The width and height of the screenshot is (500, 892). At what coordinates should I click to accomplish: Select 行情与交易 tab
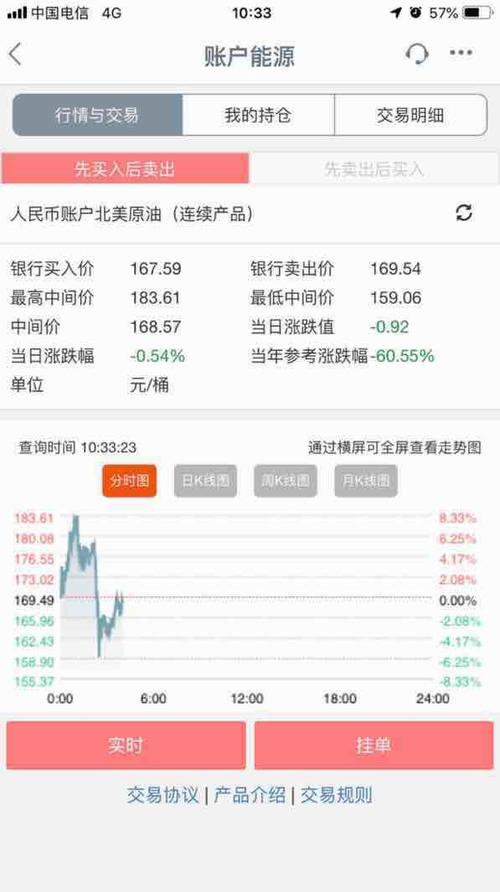coord(97,115)
